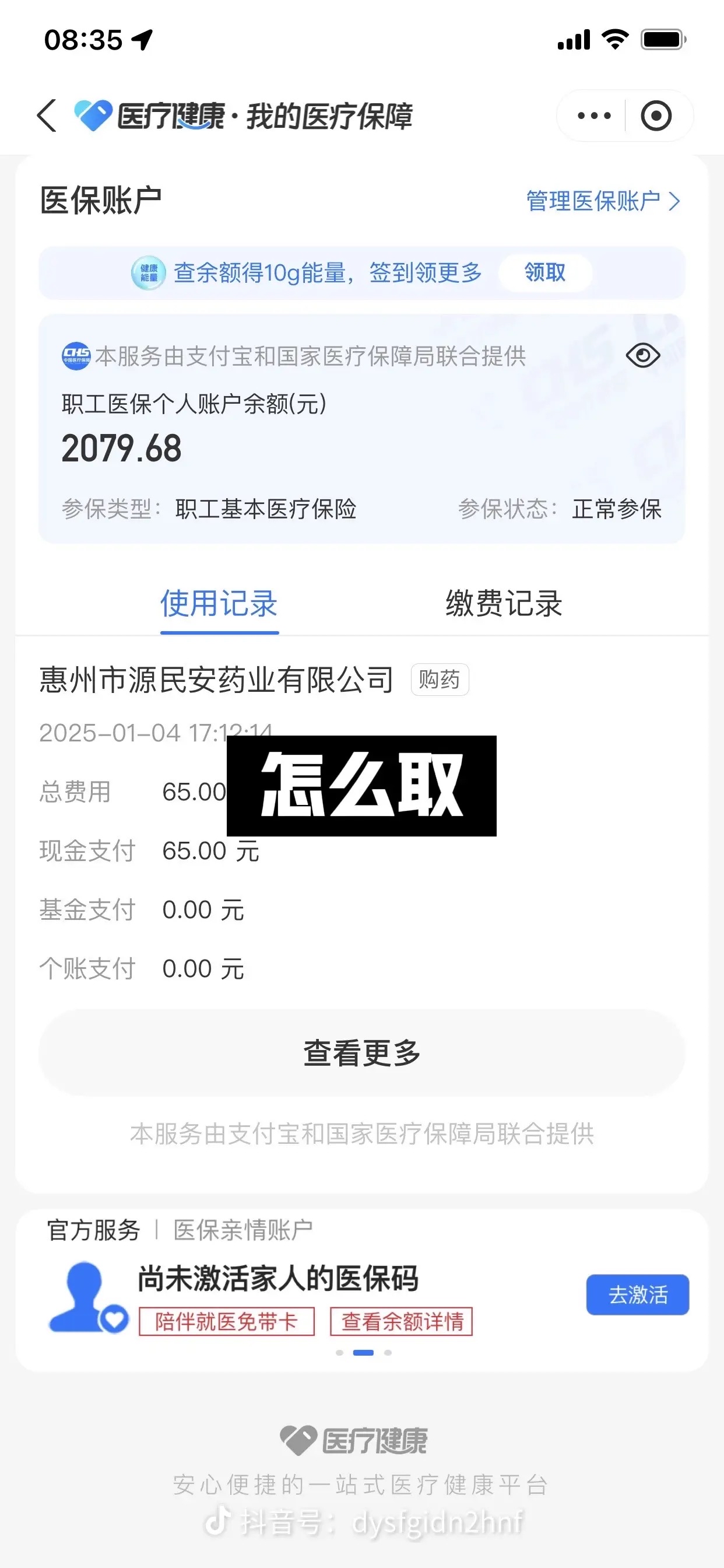Go back using the top-left arrow
Screen dimensions: 724x1568
[x=47, y=116]
